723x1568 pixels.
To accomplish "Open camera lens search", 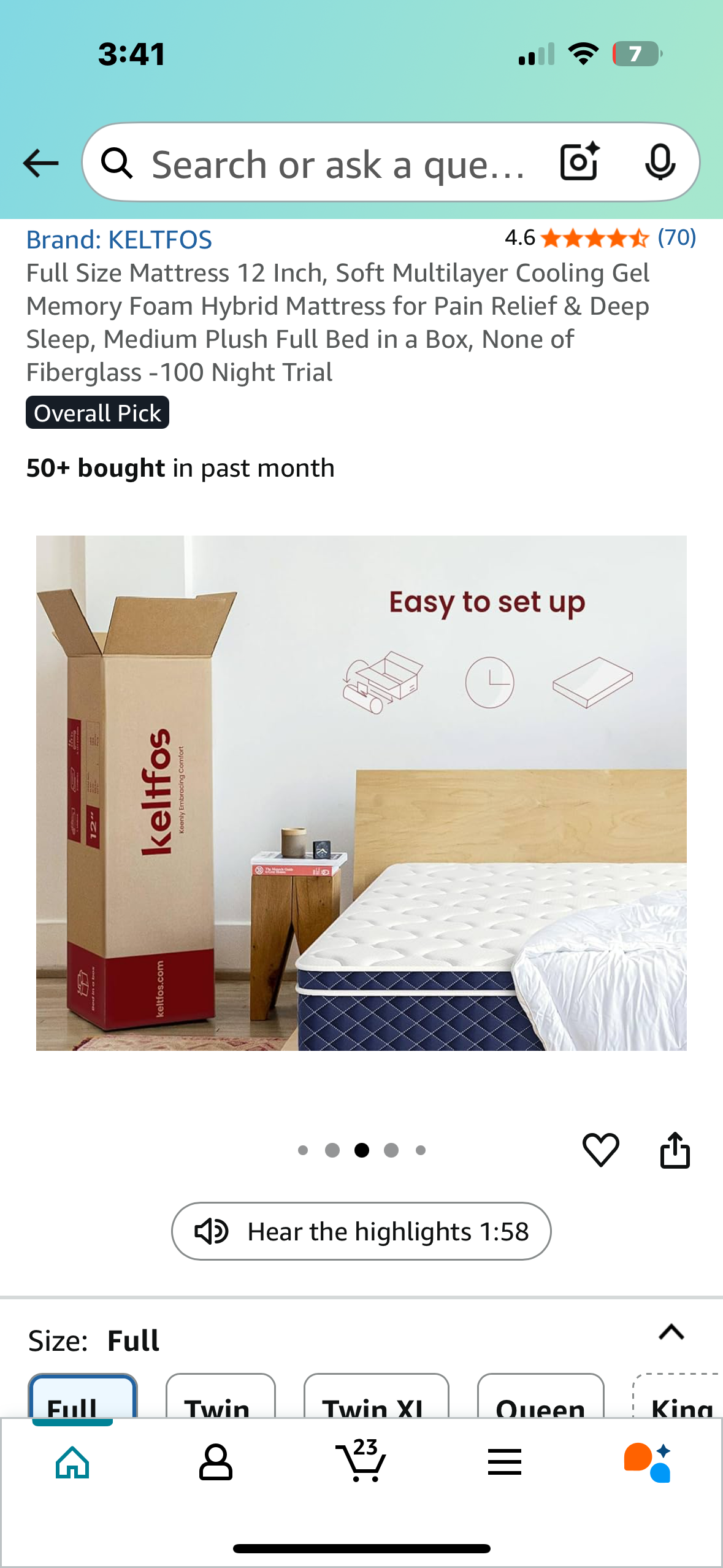I will coord(579,162).
